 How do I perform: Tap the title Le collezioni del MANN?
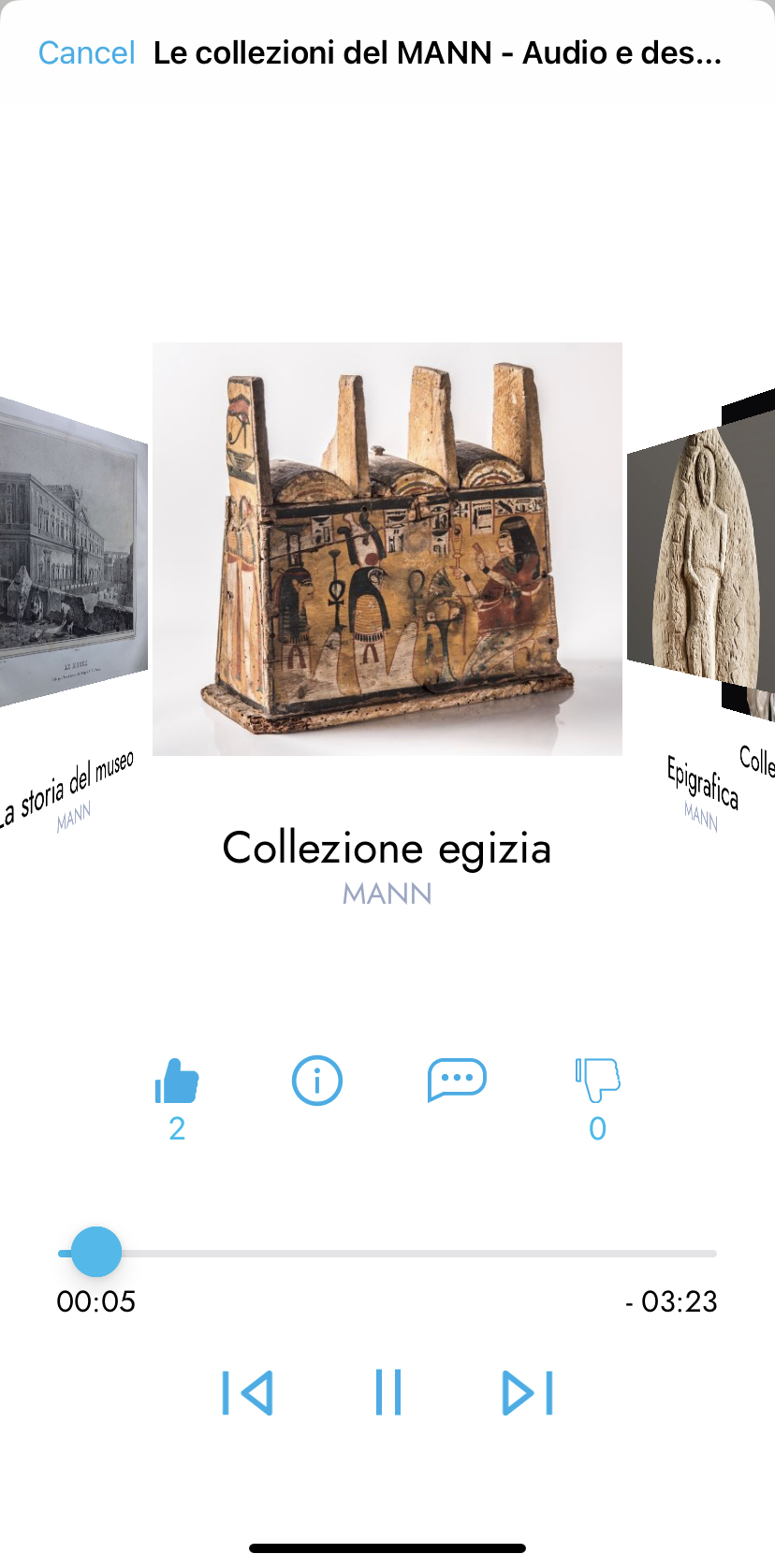tap(437, 53)
